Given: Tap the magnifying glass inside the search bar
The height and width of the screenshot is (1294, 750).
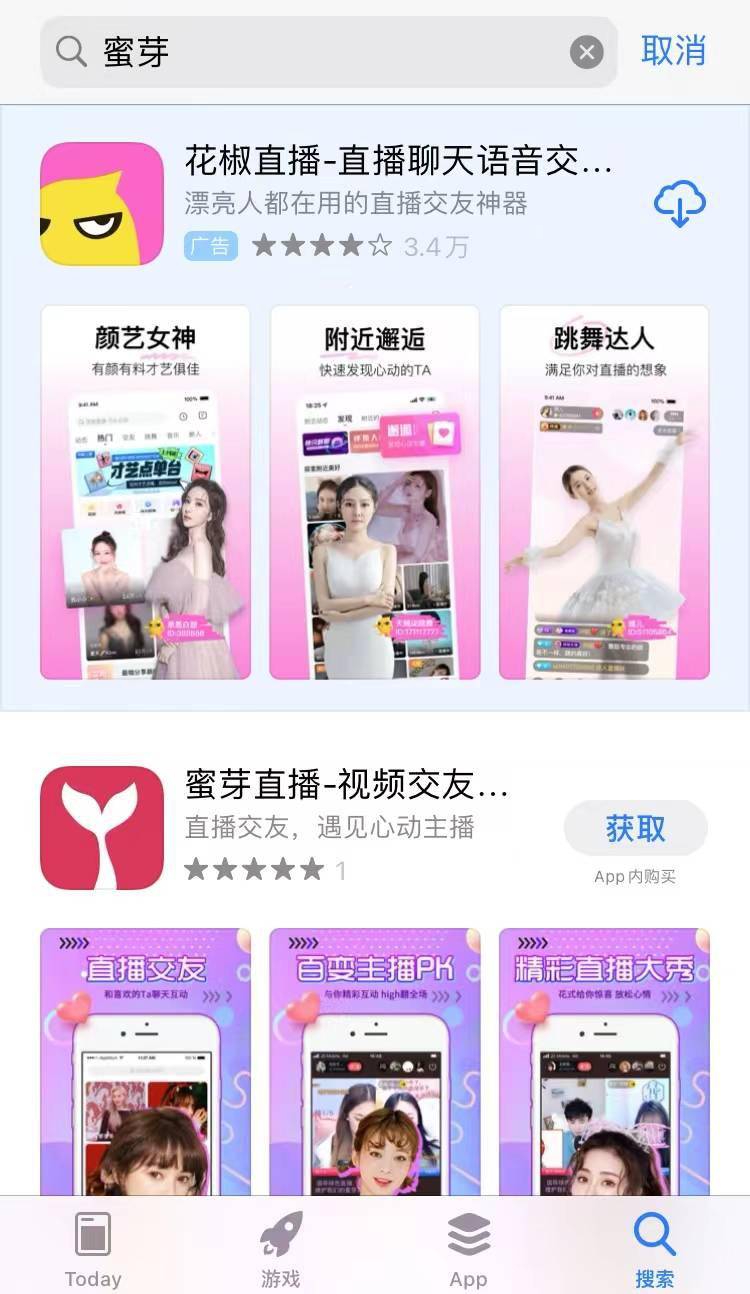Looking at the screenshot, I should coord(70,51).
